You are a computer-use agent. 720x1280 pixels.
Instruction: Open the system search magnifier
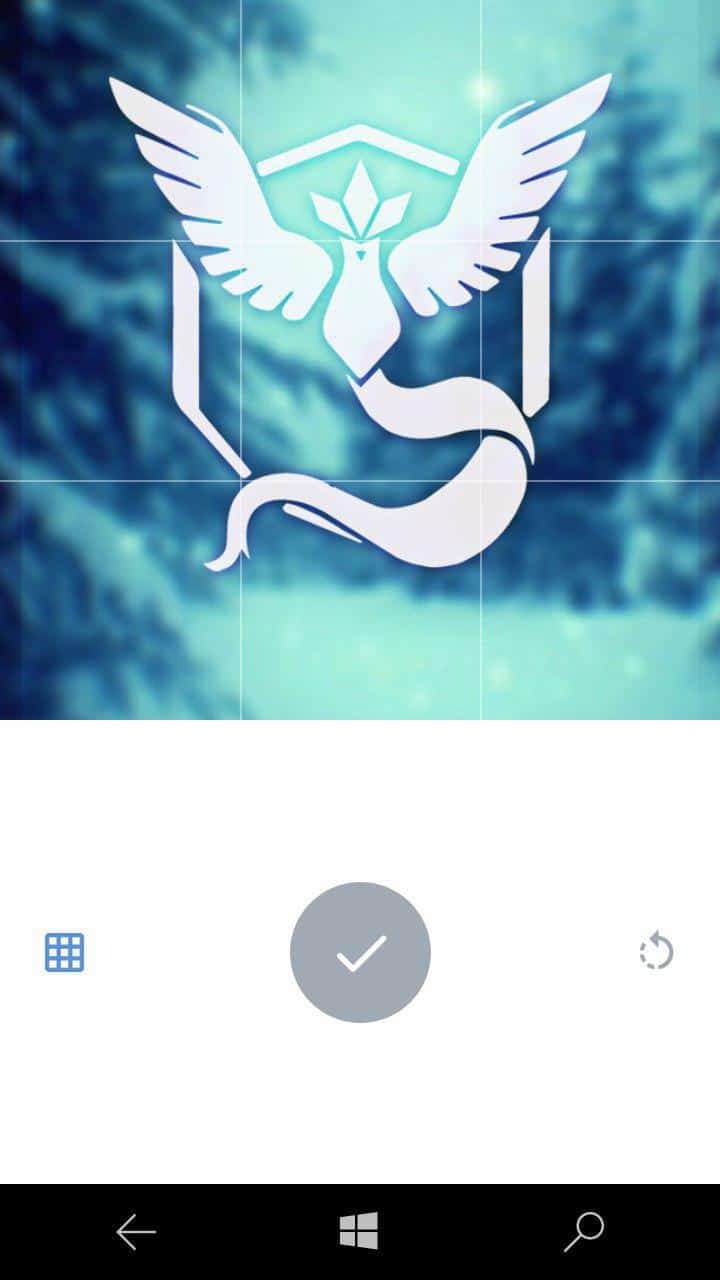[584, 1232]
